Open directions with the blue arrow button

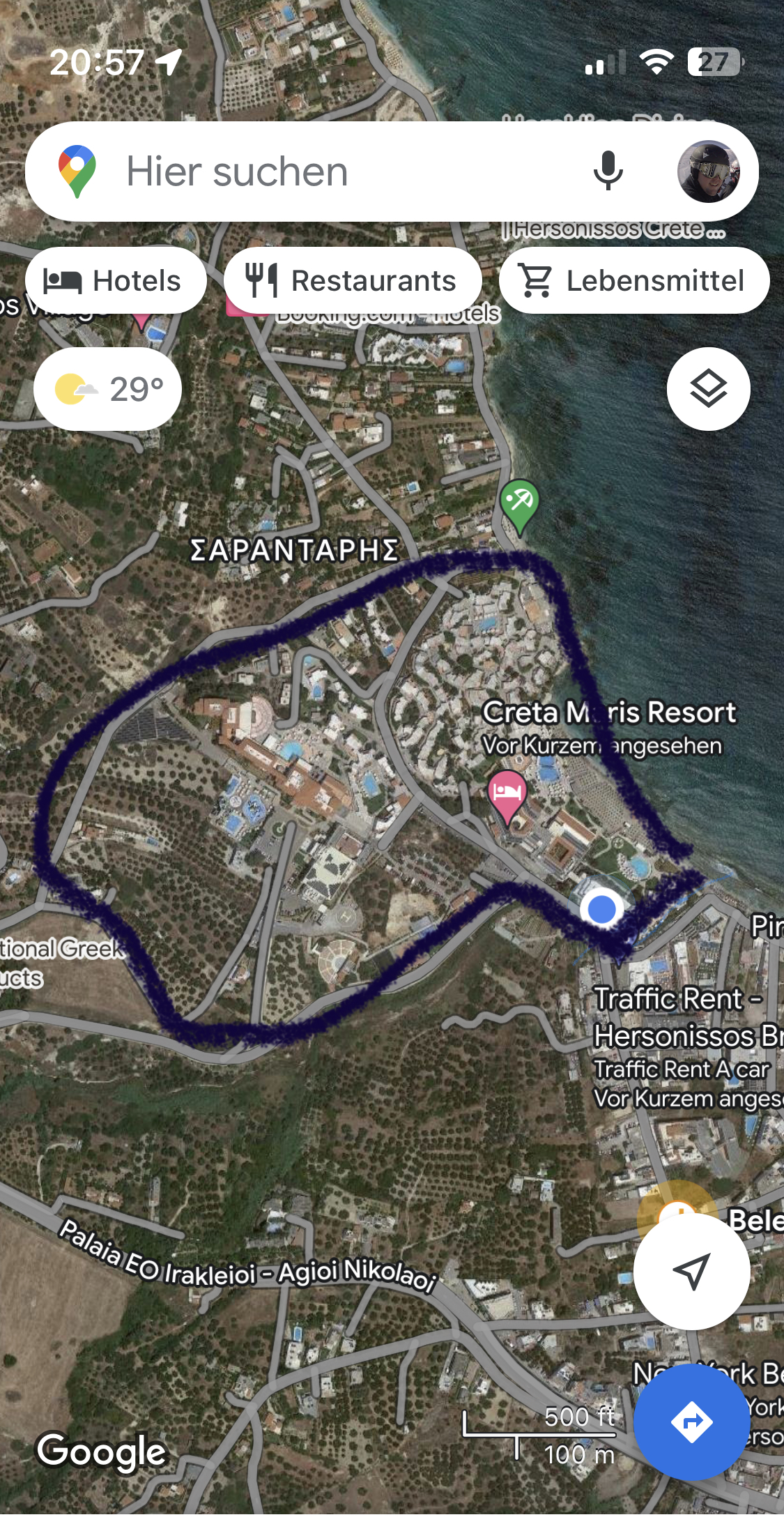click(691, 1422)
